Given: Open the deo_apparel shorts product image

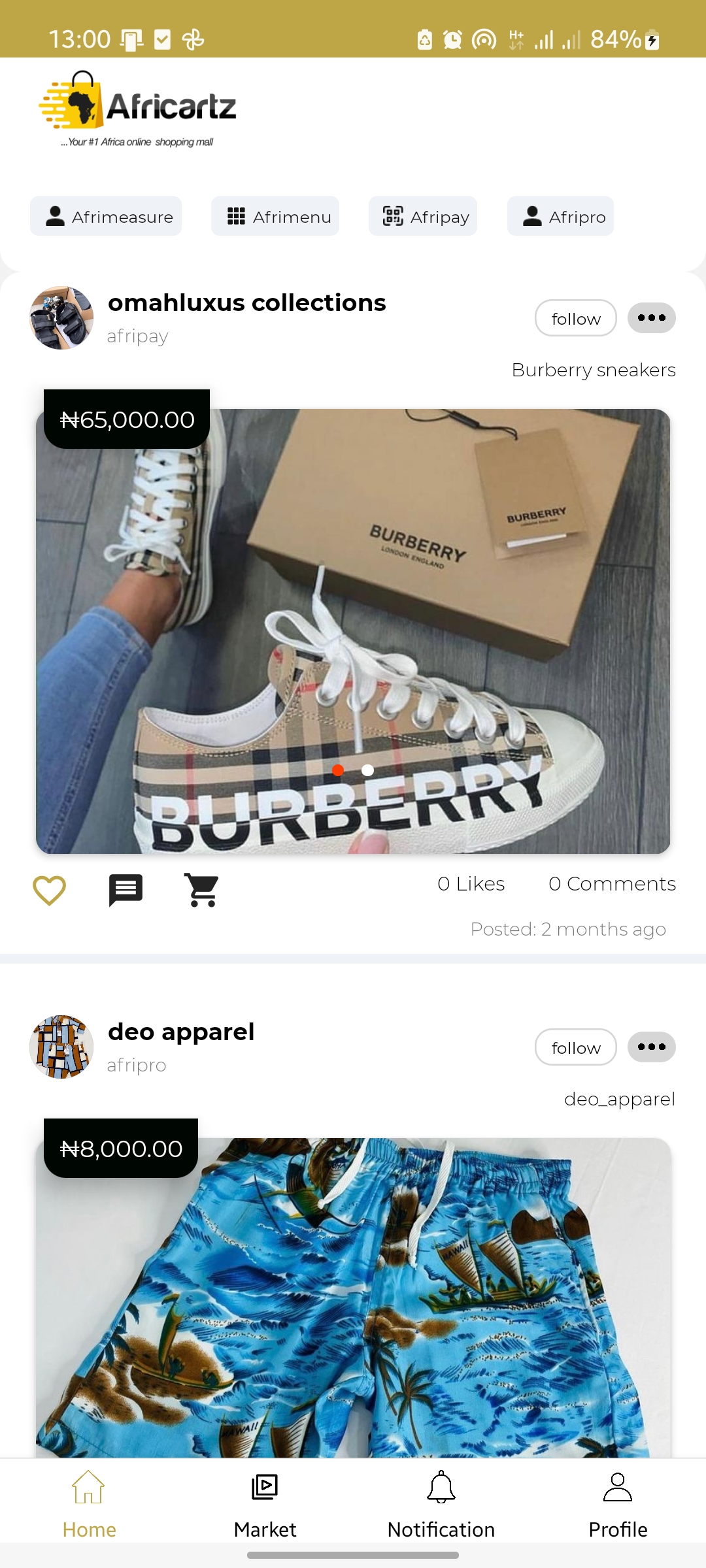Looking at the screenshot, I should (353, 1298).
